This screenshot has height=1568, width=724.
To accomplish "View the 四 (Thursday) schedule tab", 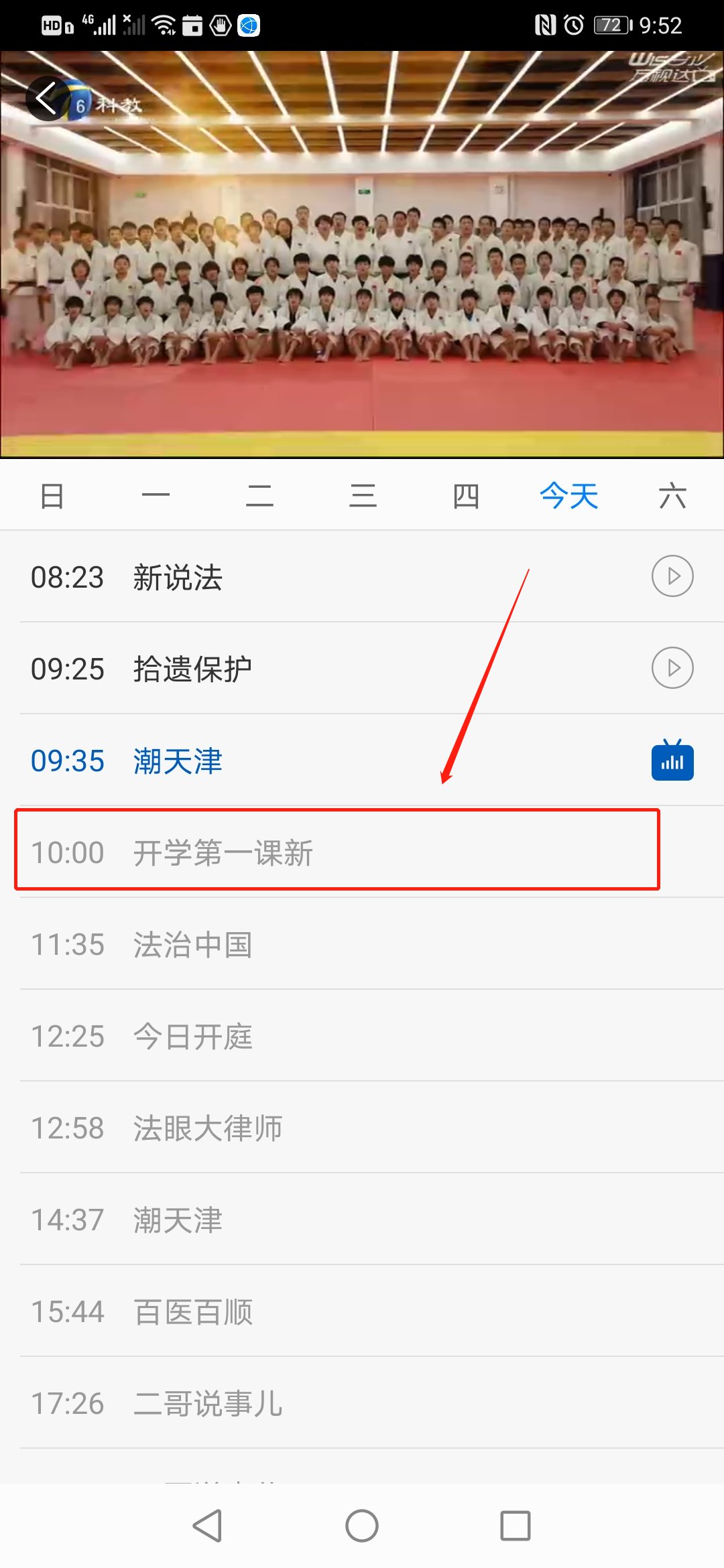I will tap(466, 497).
